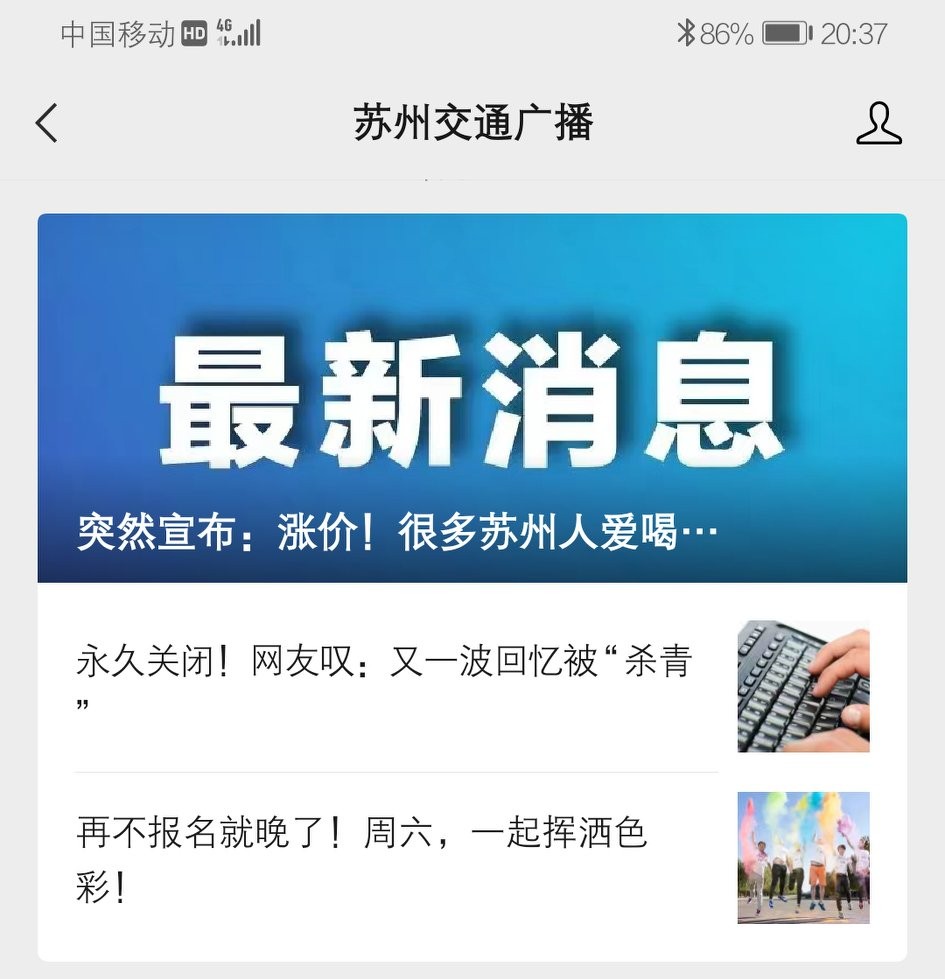
Task: Tap the back arrow to leave the account
Action: pos(44,123)
